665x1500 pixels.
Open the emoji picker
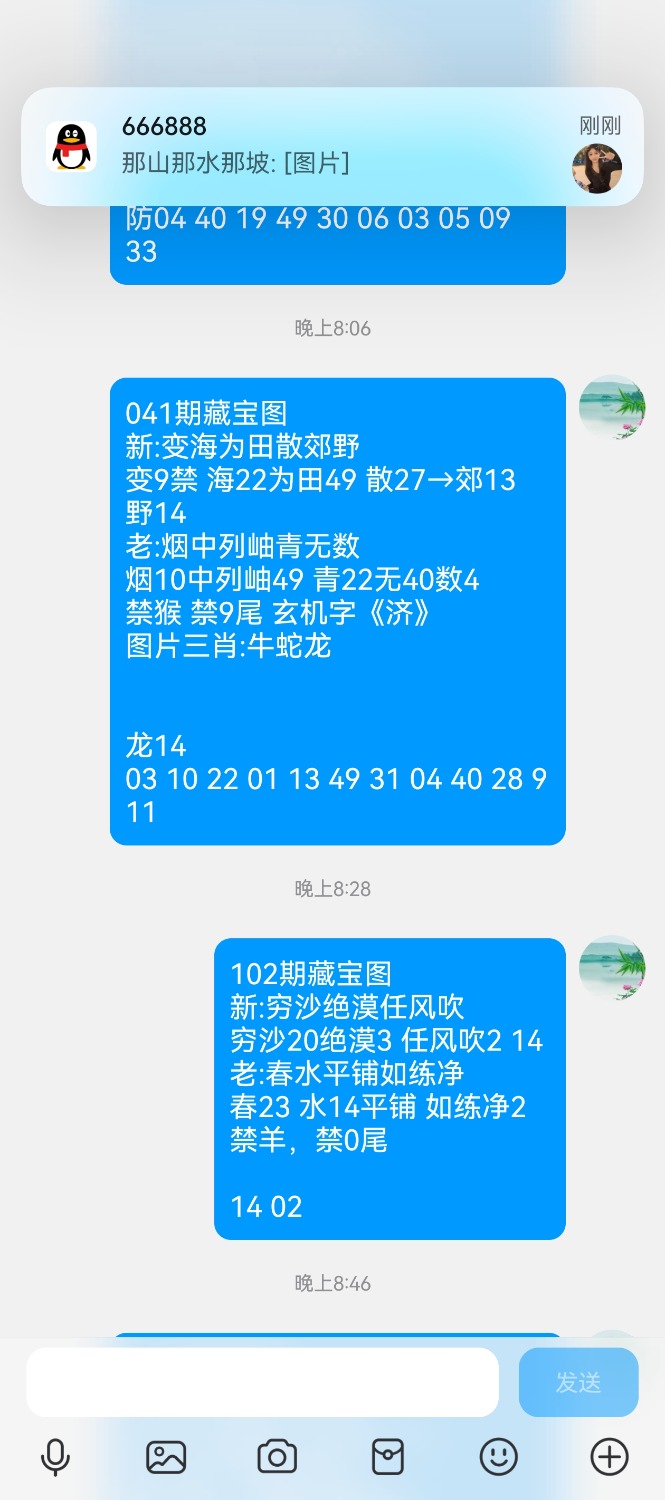click(x=499, y=1457)
